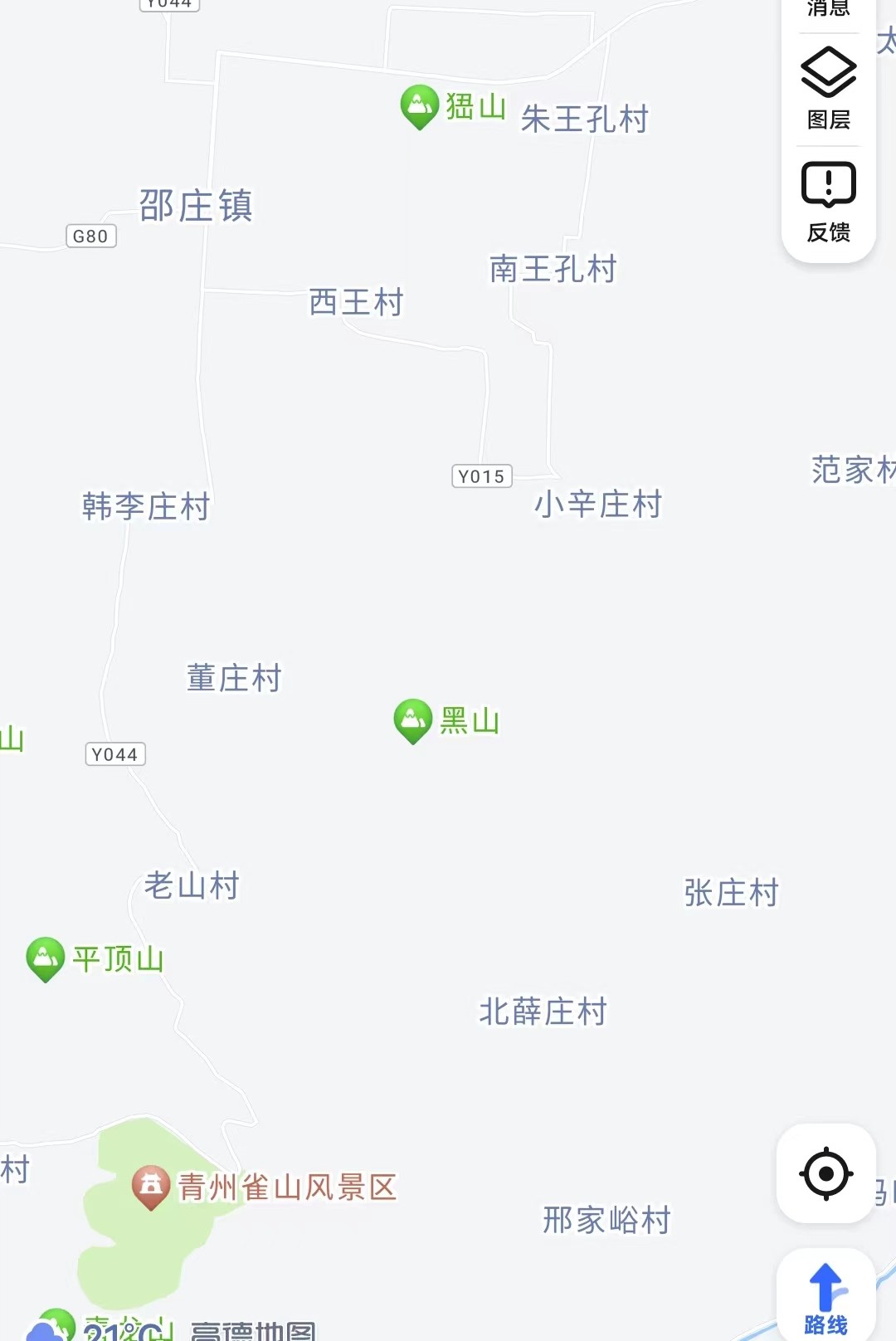Select the 青州雀山风景区 scenic spot marker
896x1341 pixels.
(151, 1187)
